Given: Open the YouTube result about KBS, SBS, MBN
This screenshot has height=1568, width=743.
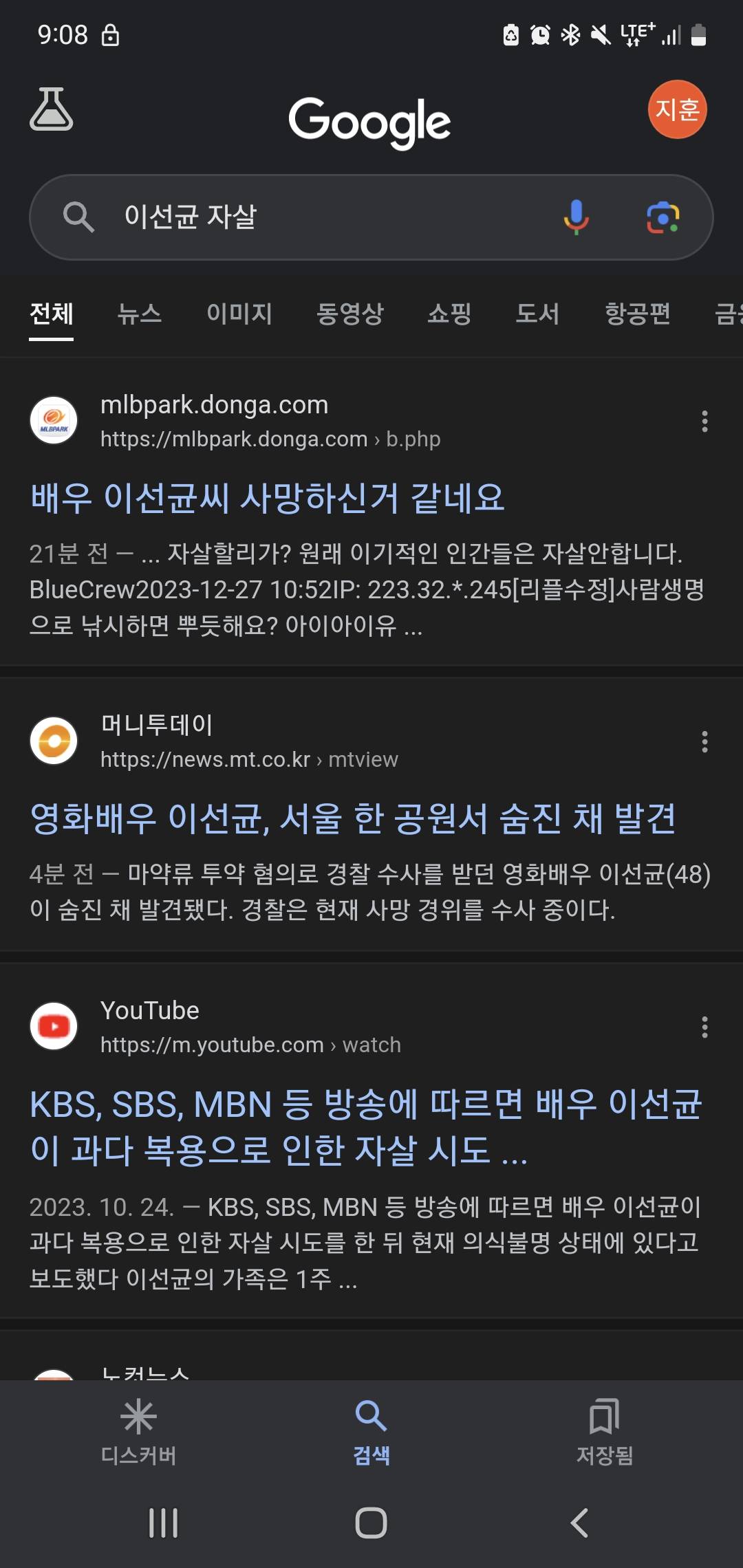Looking at the screenshot, I should [x=365, y=1126].
